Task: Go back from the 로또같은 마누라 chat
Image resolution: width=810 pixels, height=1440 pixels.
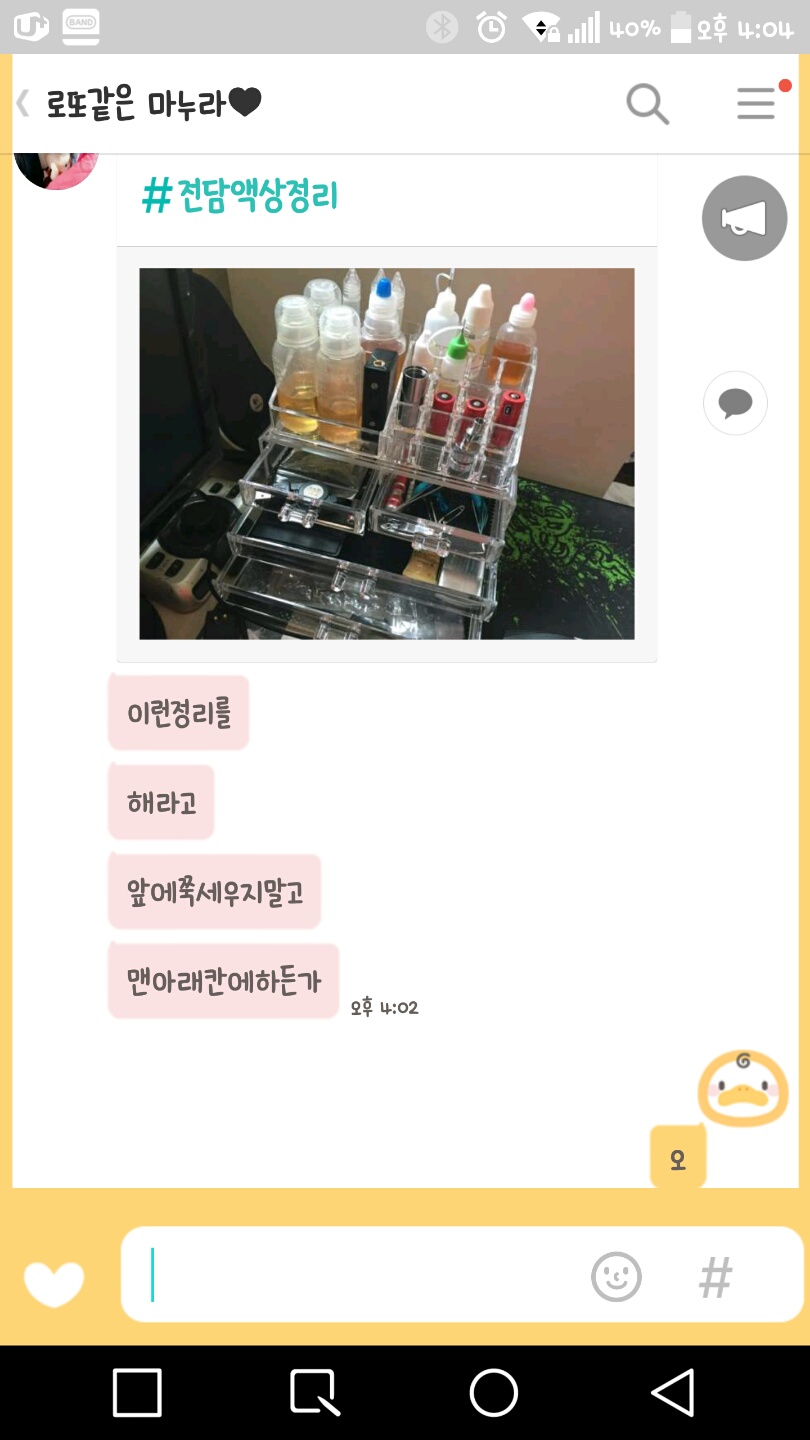Action: coord(24,103)
